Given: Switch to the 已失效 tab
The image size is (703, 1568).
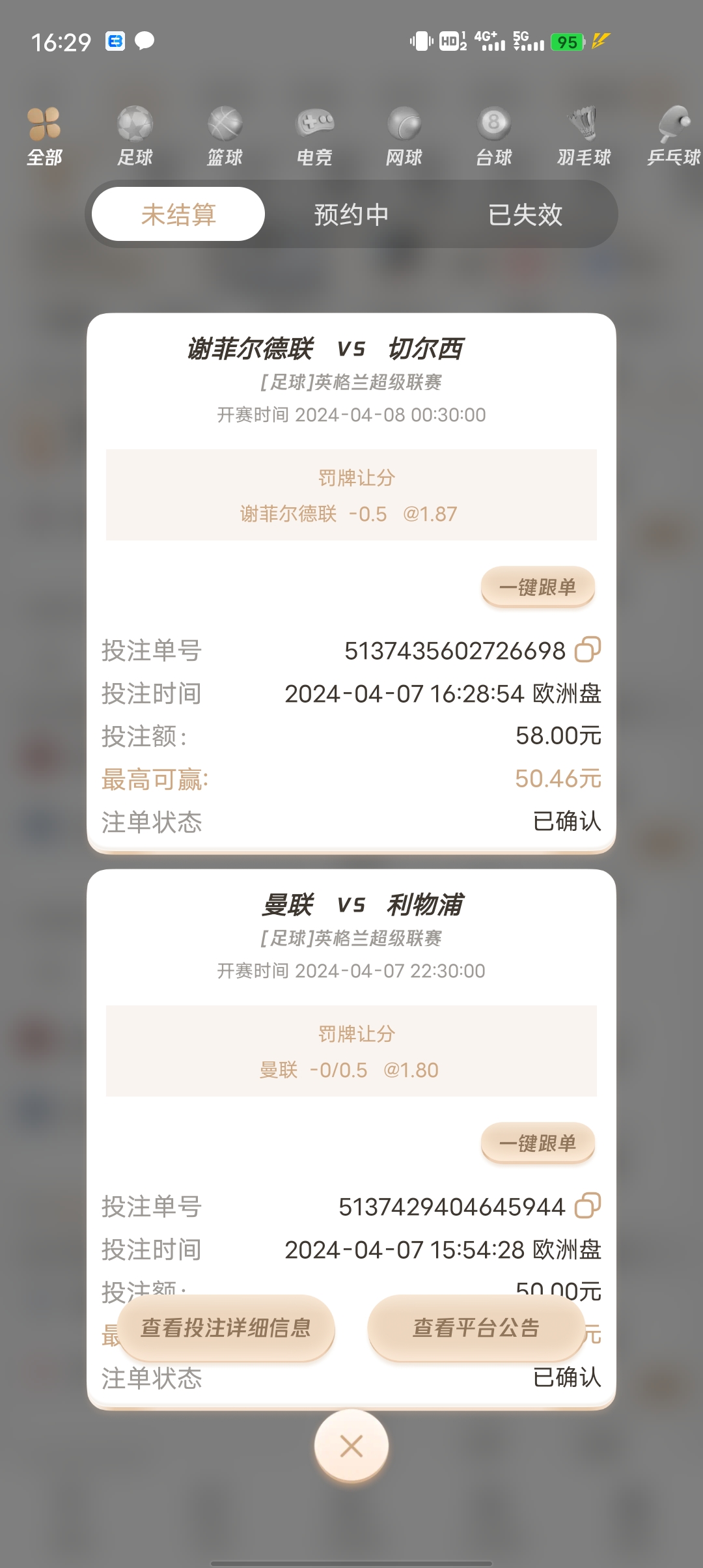Looking at the screenshot, I should pyautogui.click(x=525, y=214).
